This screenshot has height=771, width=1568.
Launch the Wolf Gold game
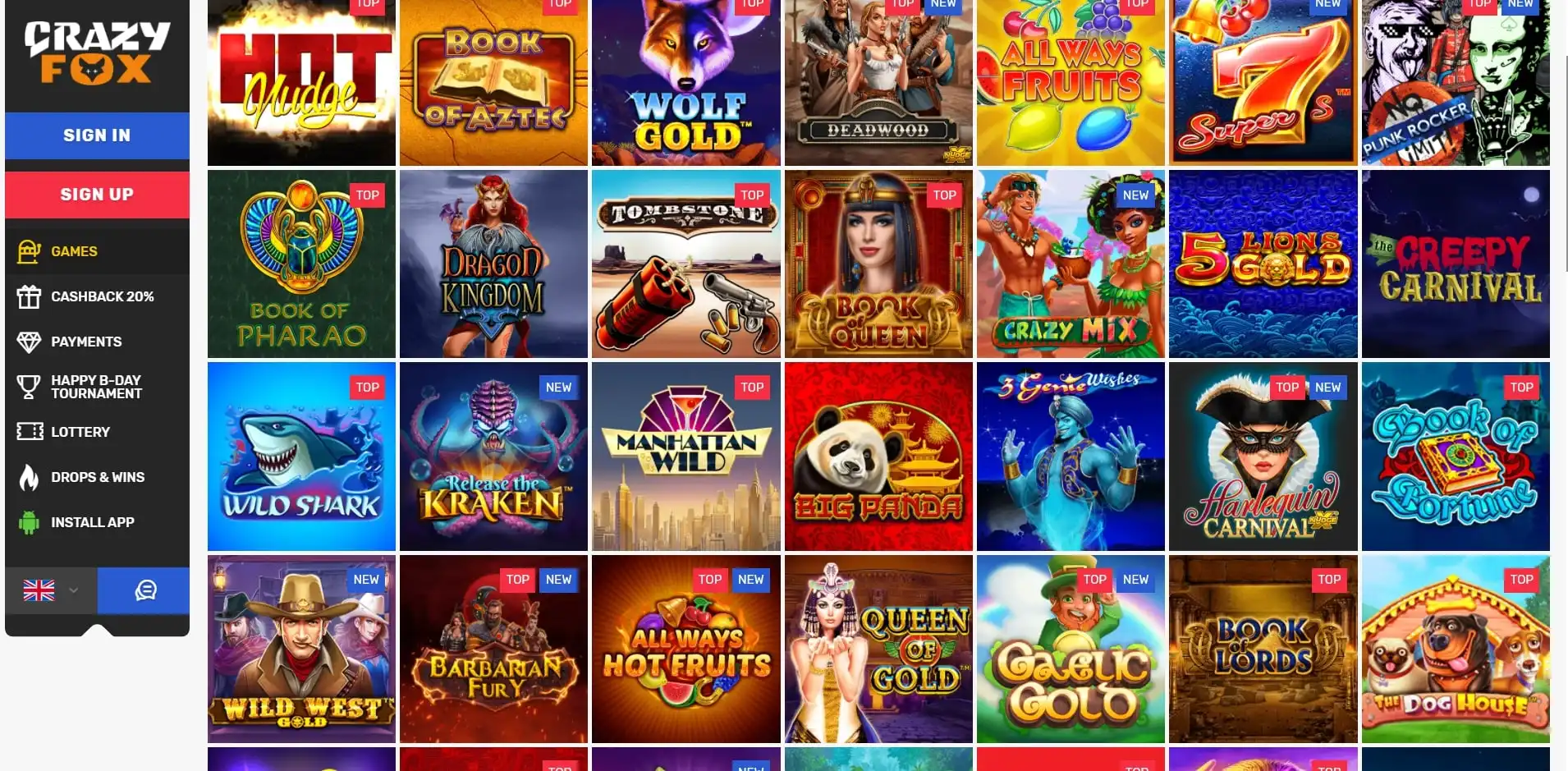point(685,82)
